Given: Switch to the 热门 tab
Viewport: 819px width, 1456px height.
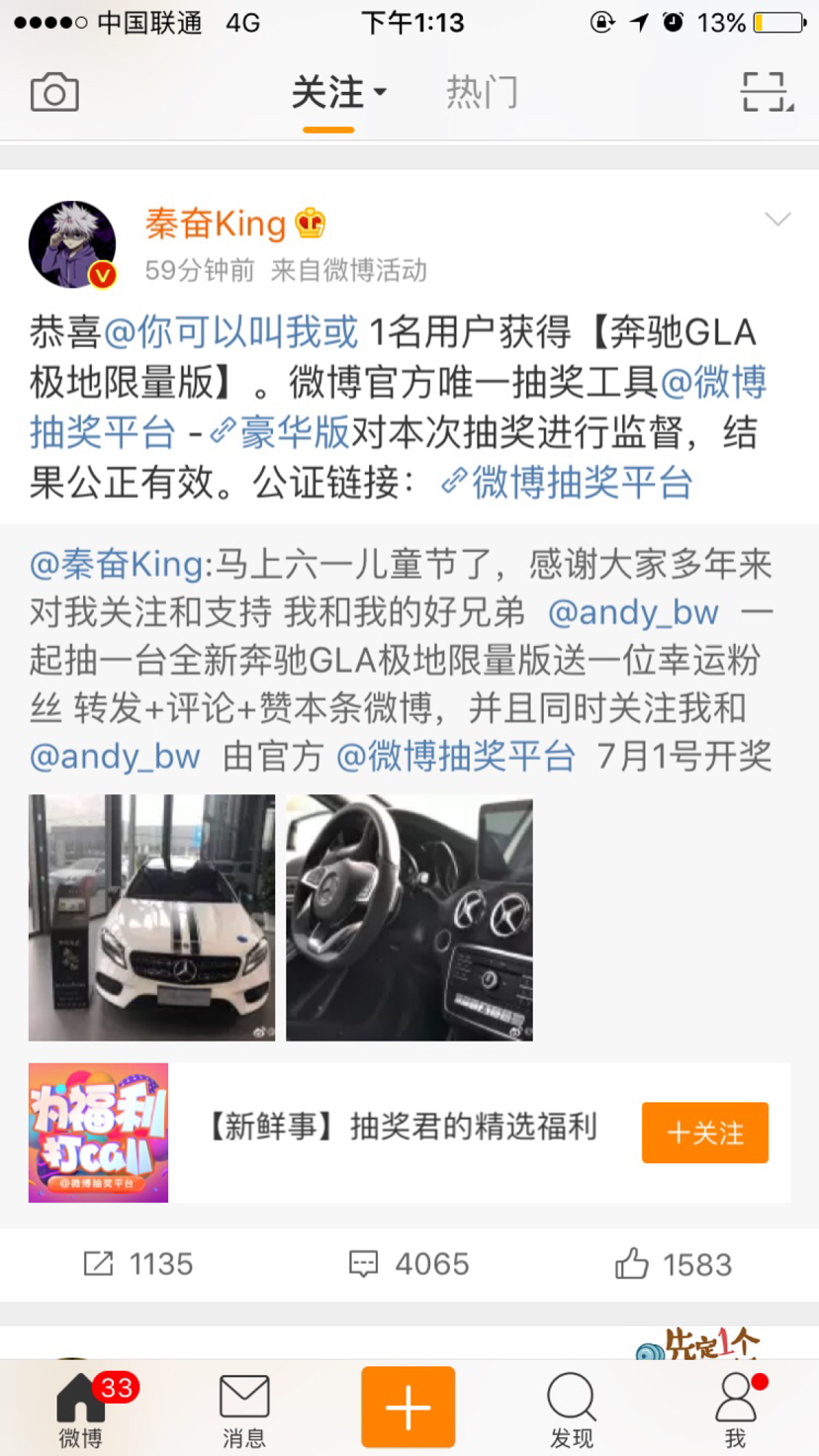Looking at the screenshot, I should coord(482,93).
